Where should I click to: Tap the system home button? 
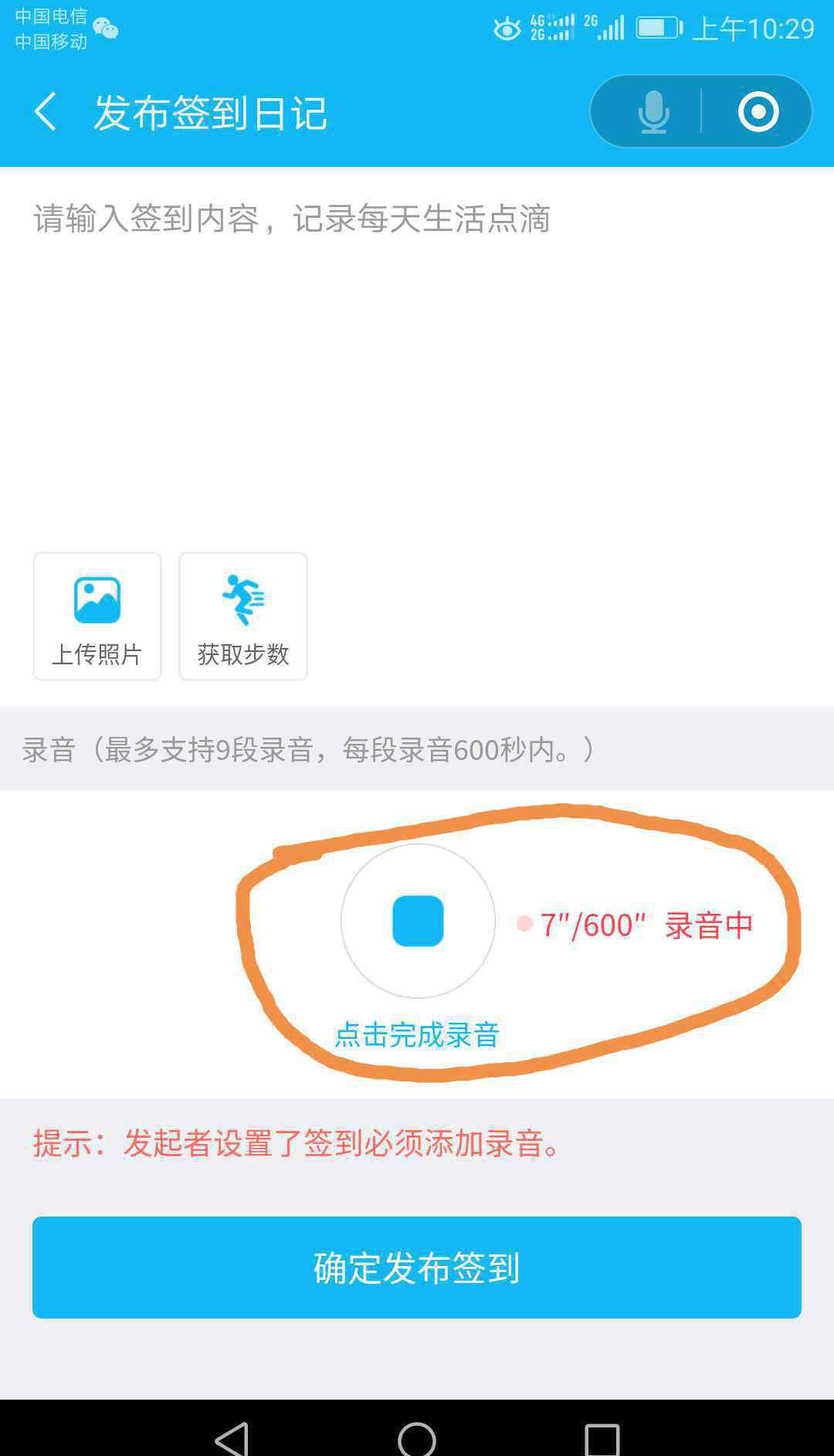pos(417,1438)
